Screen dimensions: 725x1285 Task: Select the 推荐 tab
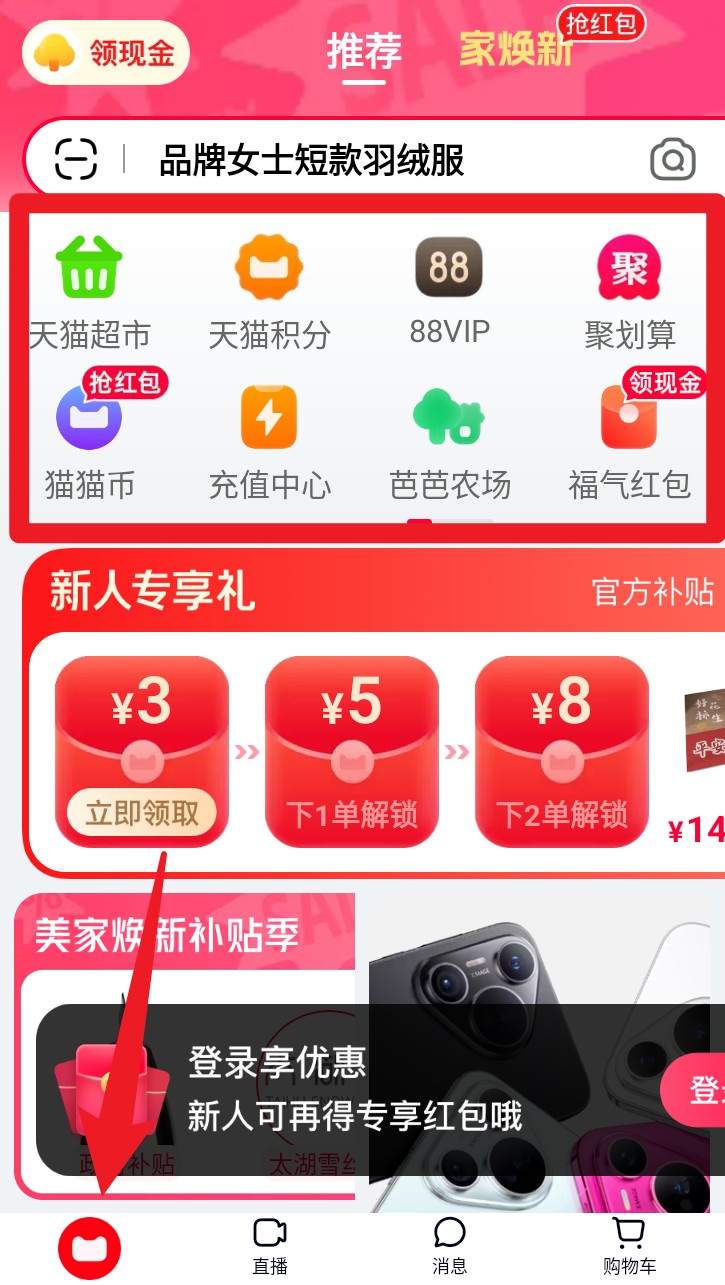coord(364,51)
